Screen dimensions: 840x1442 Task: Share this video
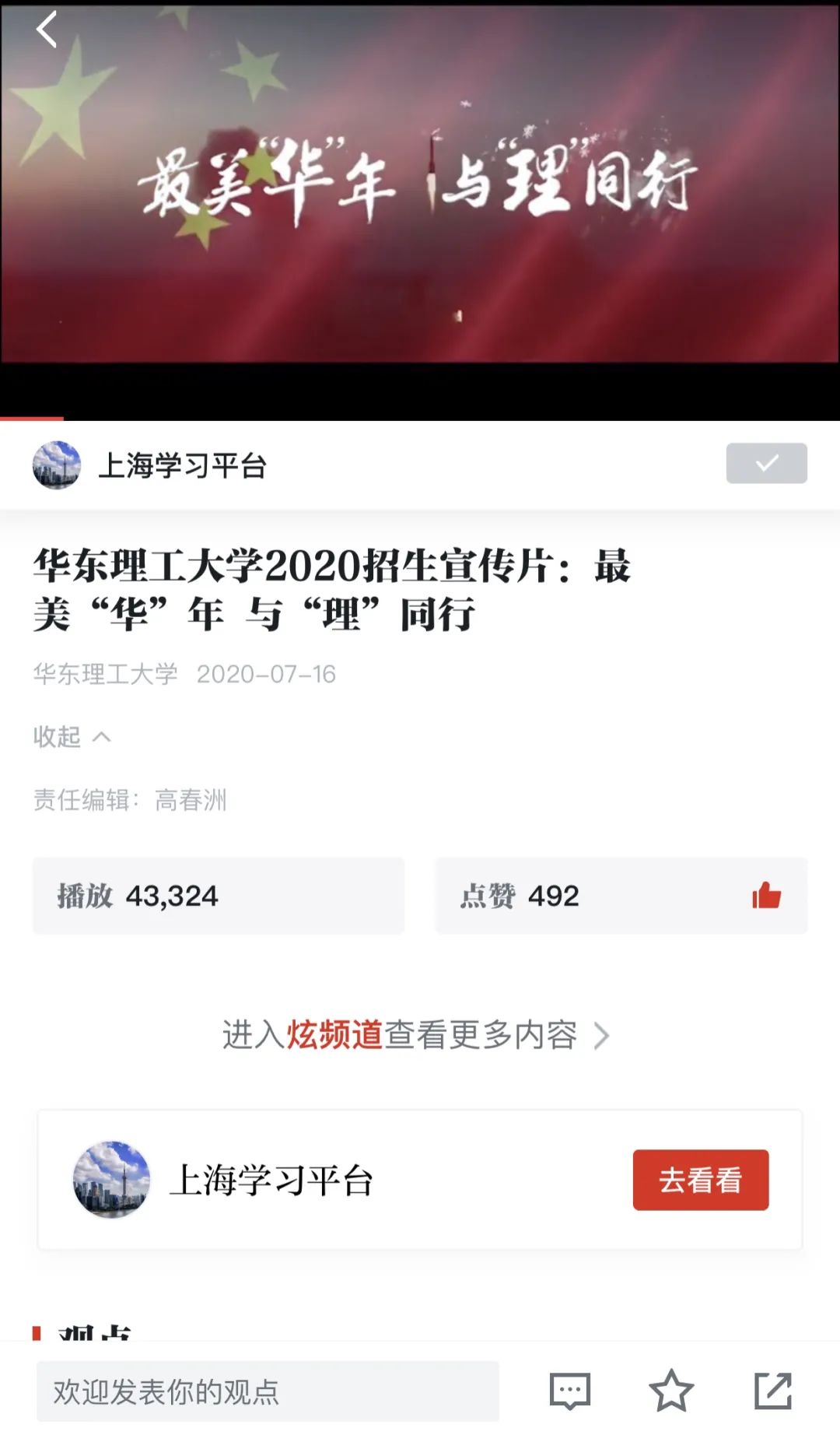(x=773, y=1391)
